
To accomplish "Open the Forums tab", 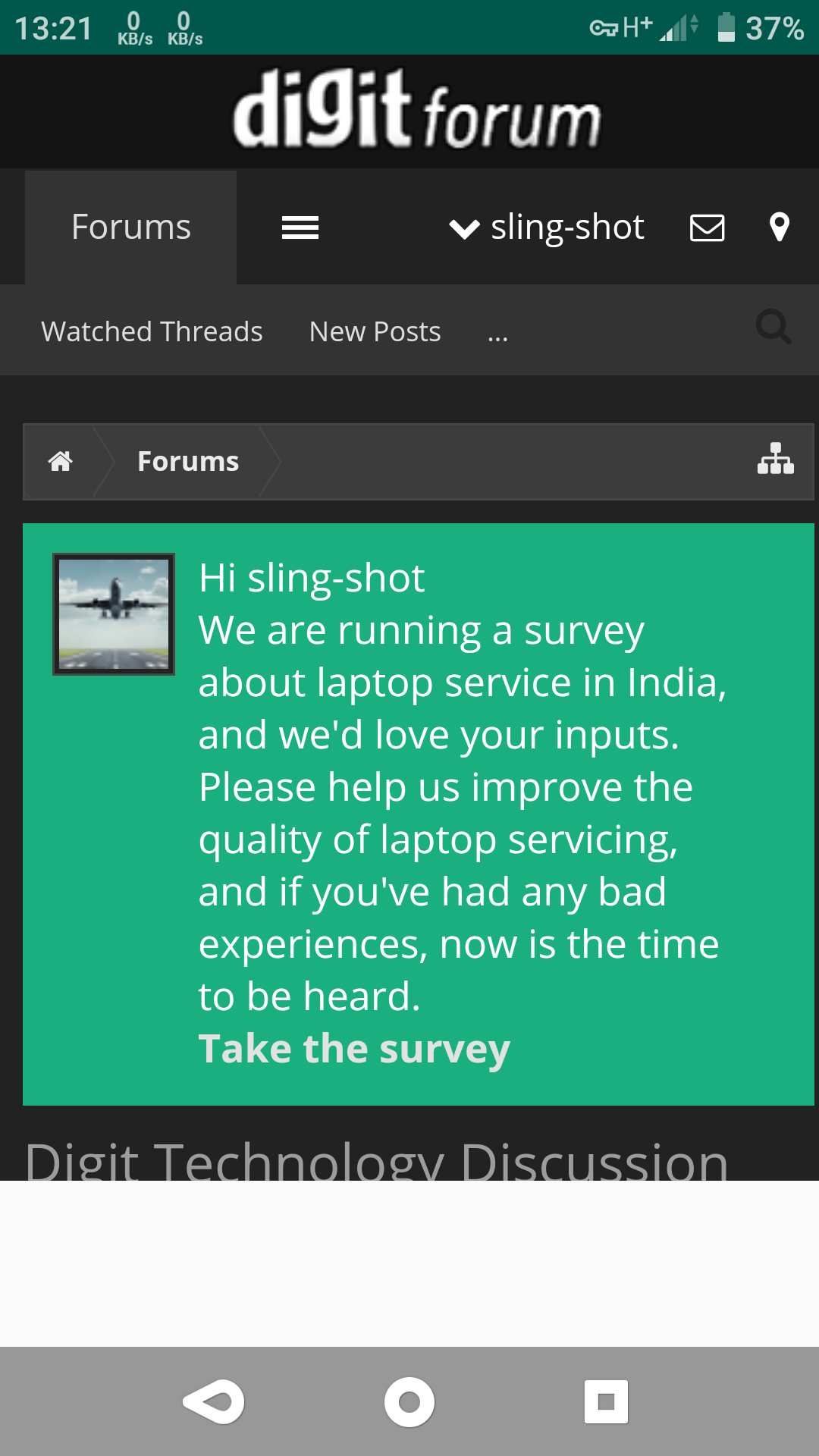I will pos(130,227).
